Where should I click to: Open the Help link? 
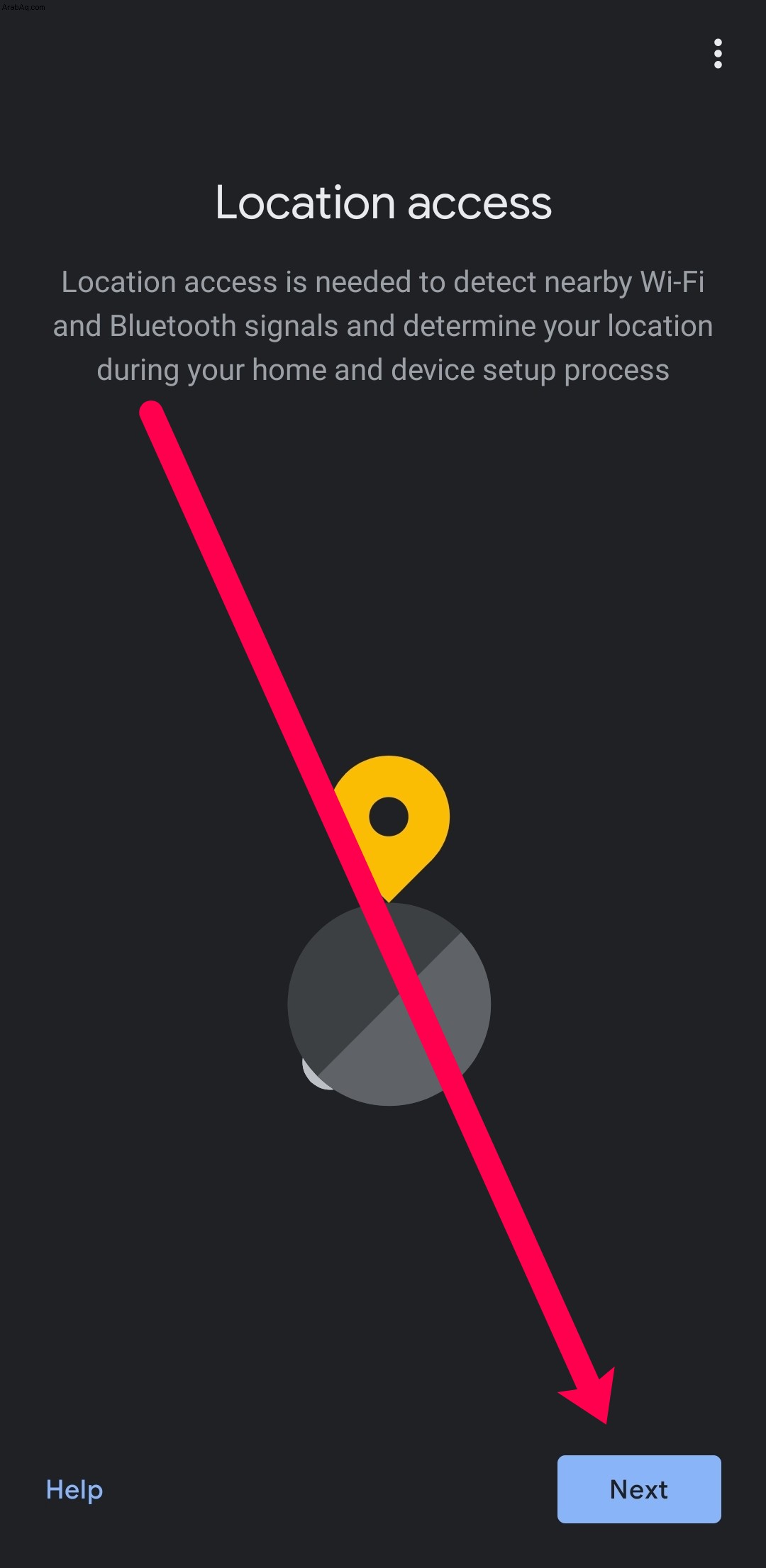click(74, 1490)
